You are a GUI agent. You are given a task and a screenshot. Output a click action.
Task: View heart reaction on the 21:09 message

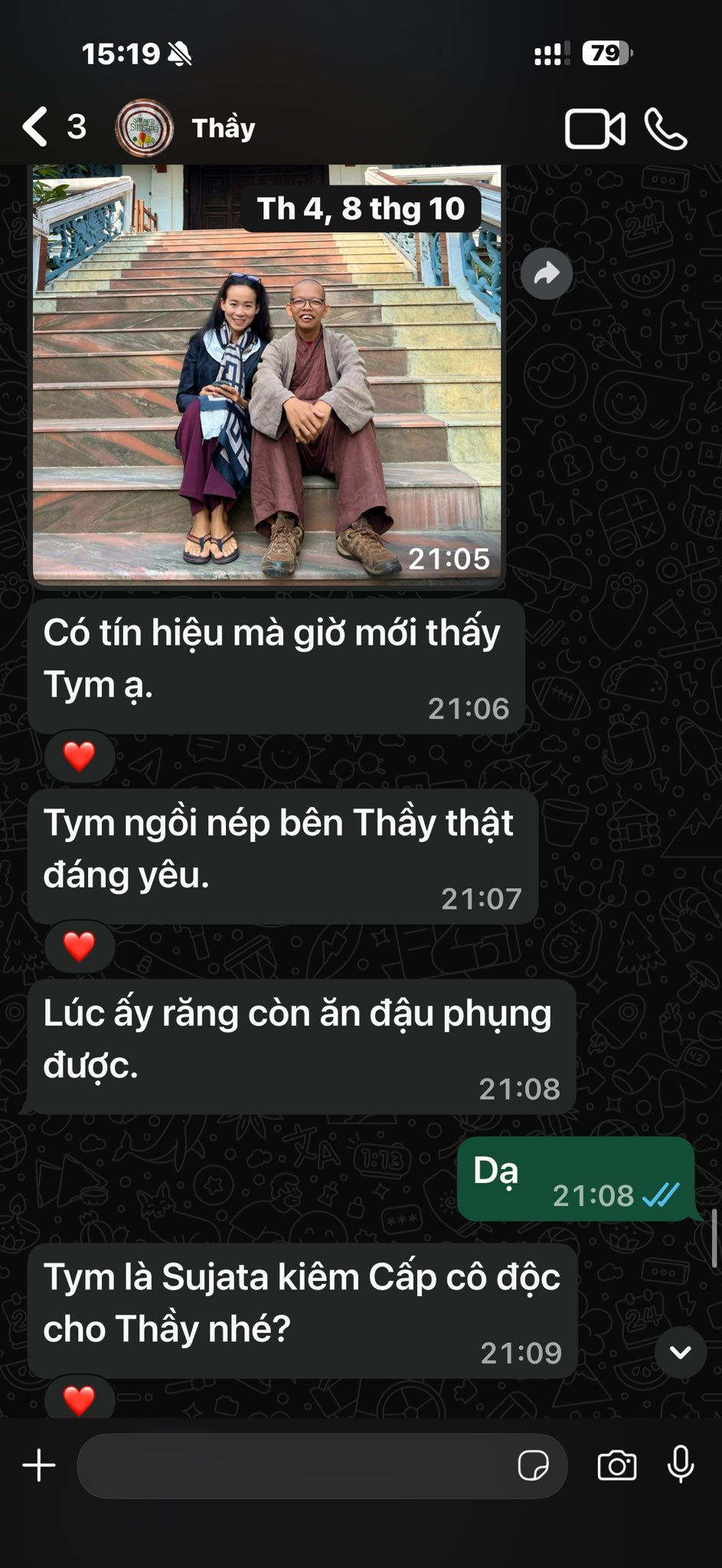pyautogui.click(x=80, y=1400)
